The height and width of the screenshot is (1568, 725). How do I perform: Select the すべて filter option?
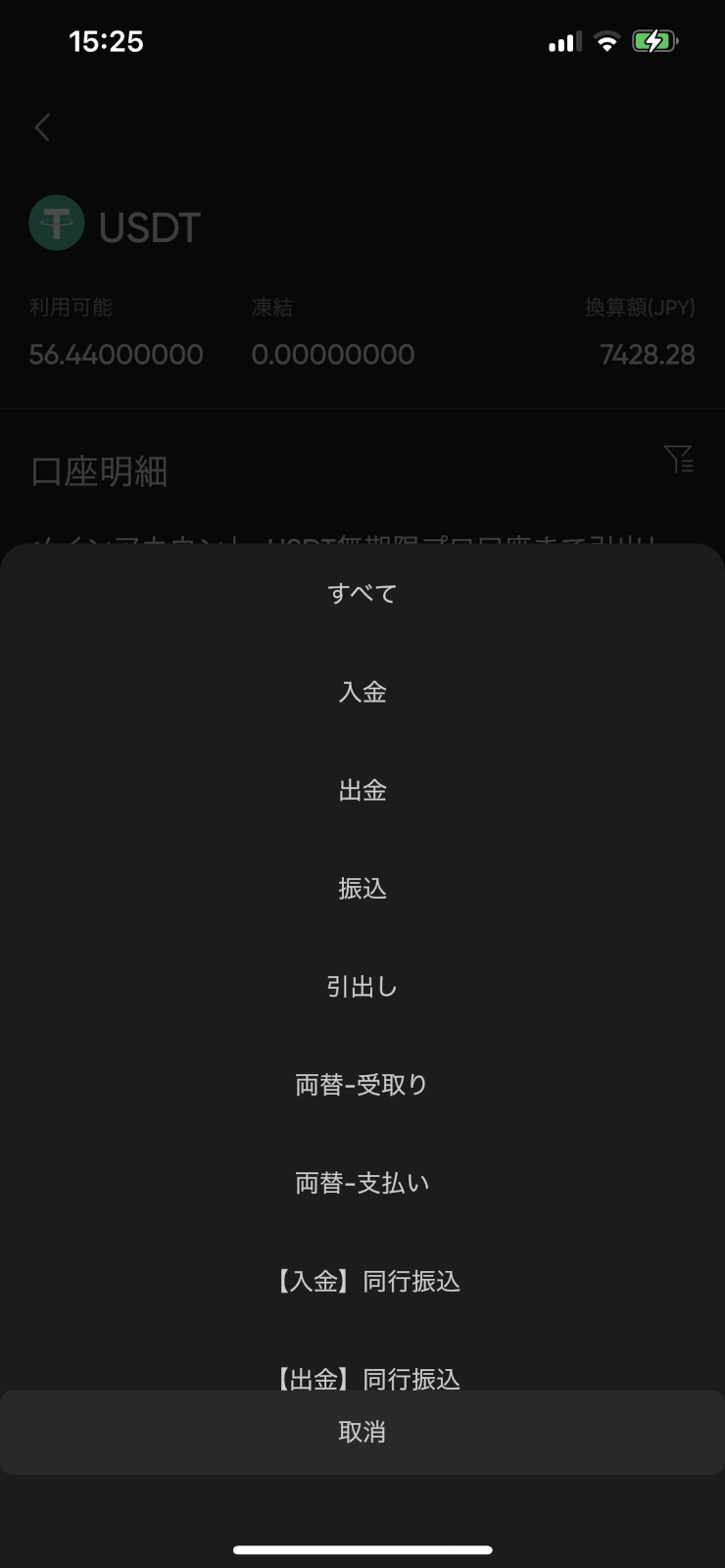coord(362,593)
